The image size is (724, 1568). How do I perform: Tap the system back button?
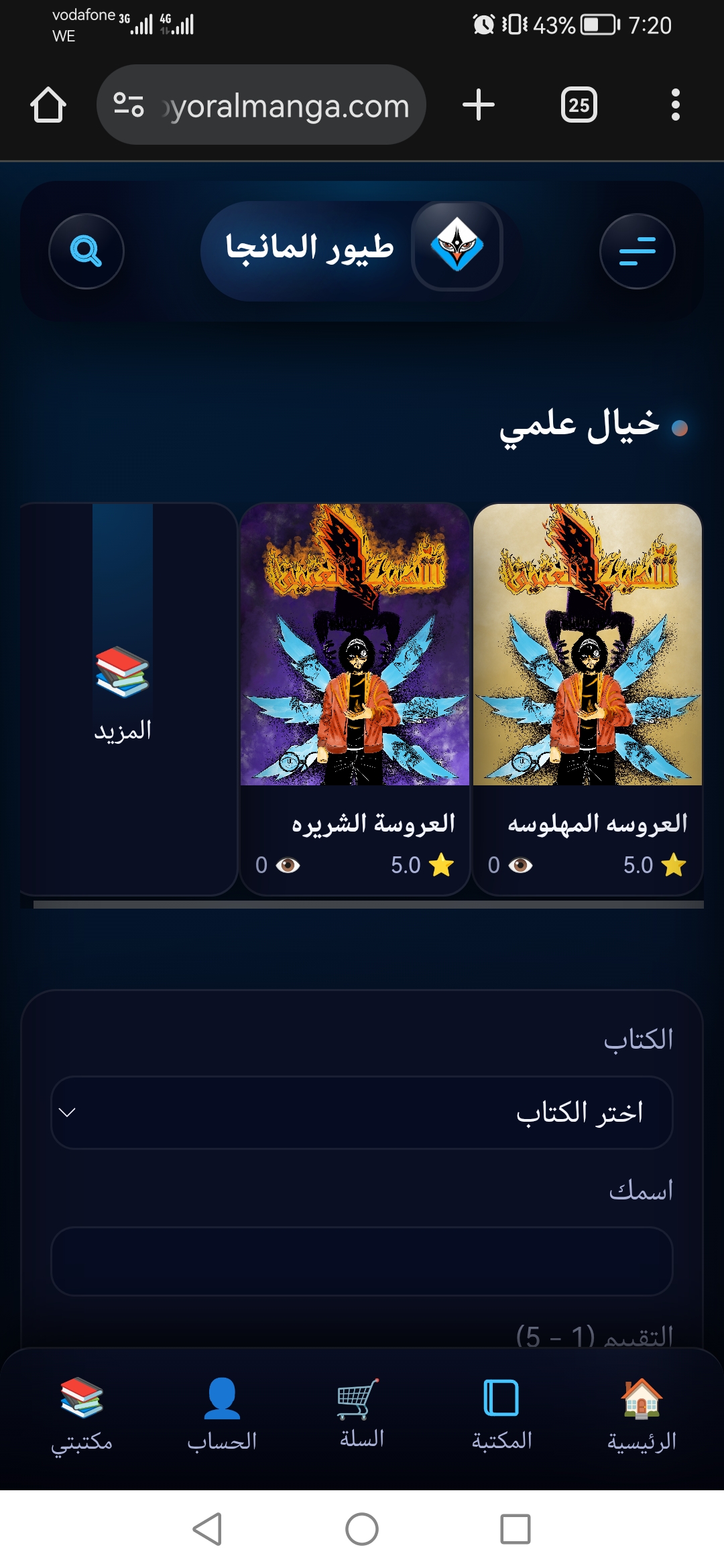(208, 1529)
